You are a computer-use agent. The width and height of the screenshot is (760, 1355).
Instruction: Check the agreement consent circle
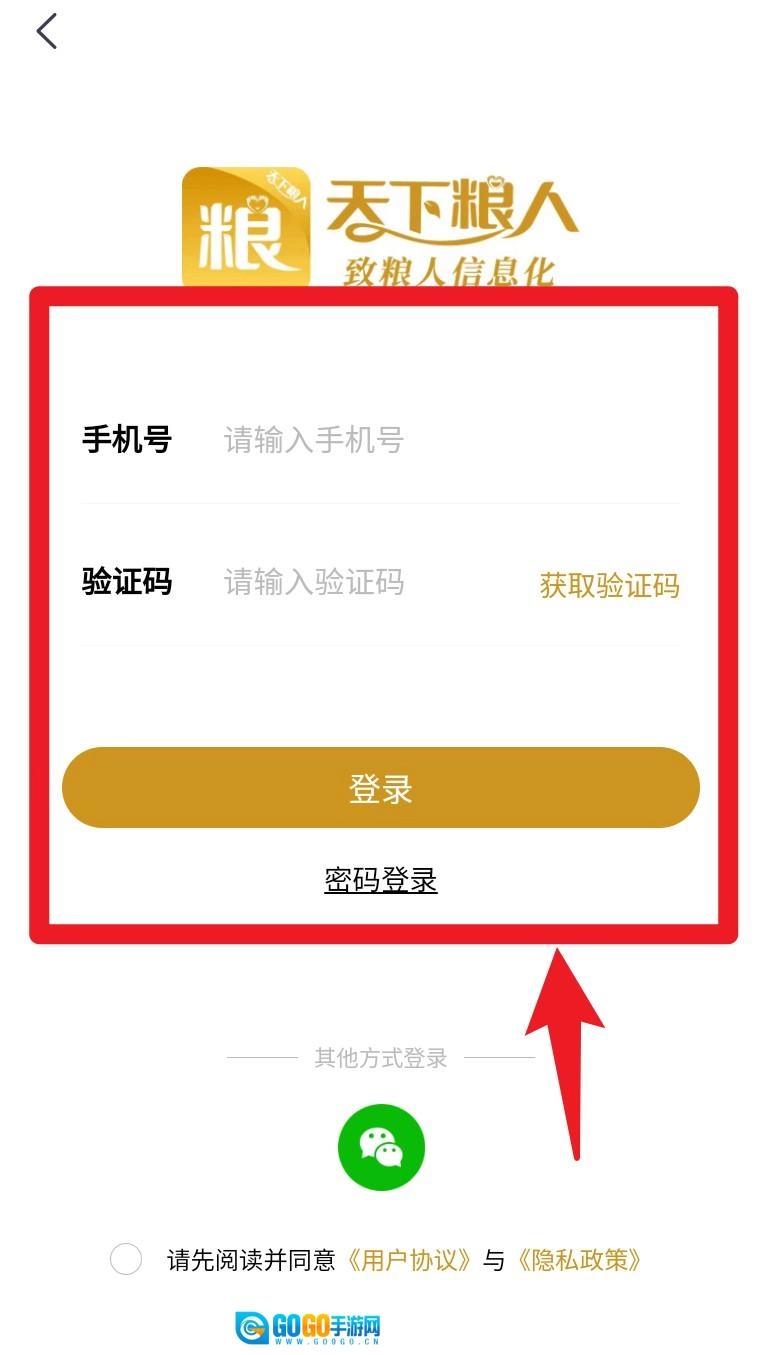[126, 1259]
